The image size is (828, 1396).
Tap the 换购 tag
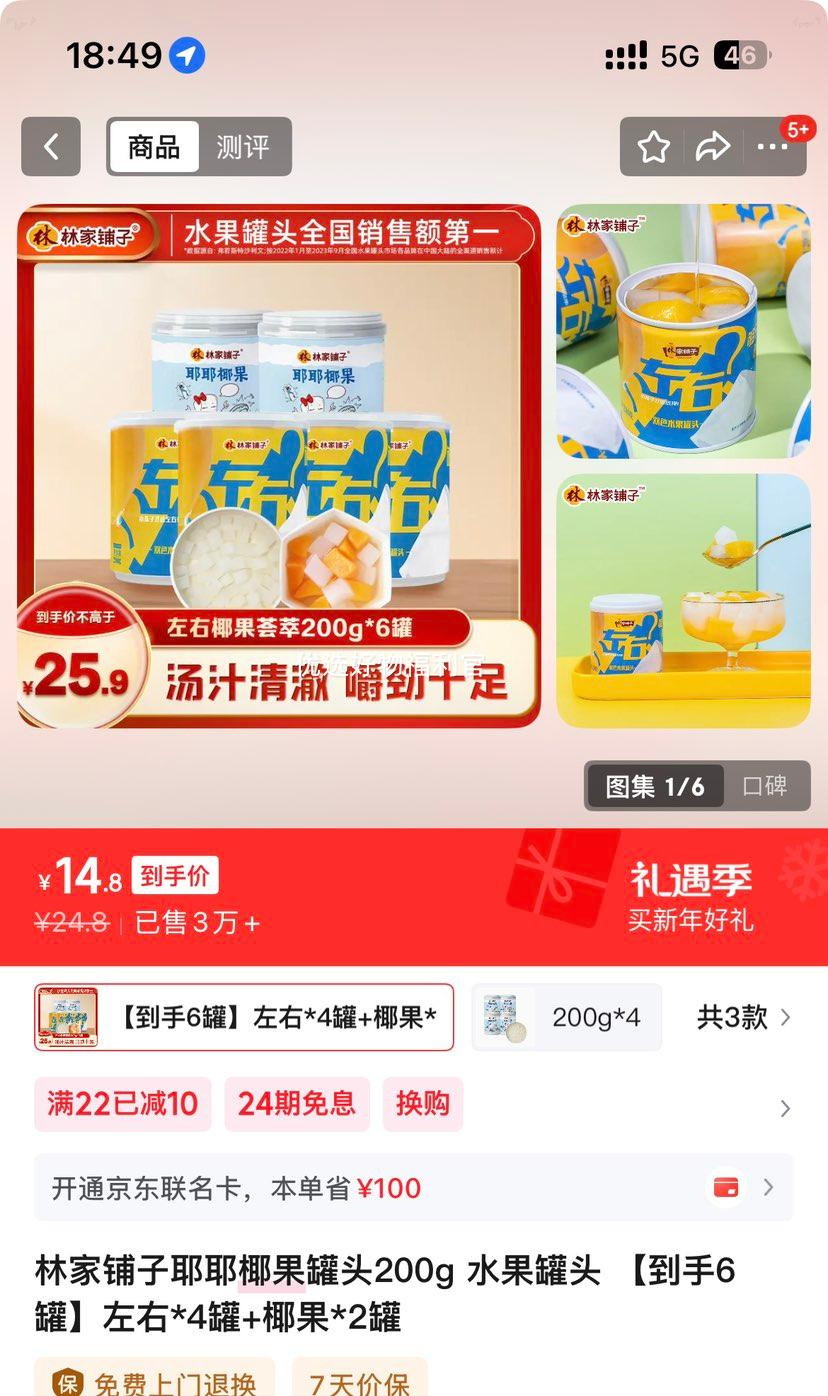tap(422, 1104)
